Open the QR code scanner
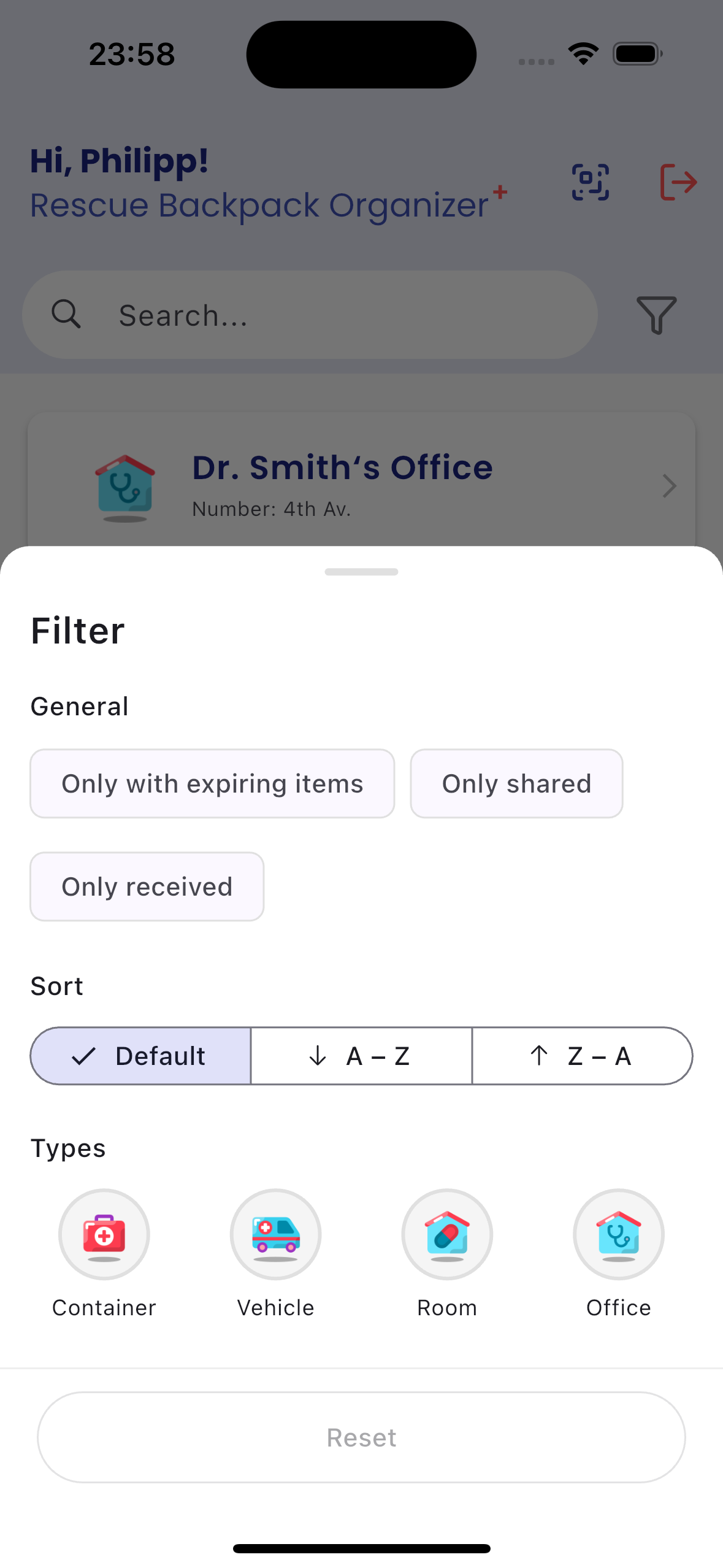The height and width of the screenshot is (1568, 723). tap(589, 181)
